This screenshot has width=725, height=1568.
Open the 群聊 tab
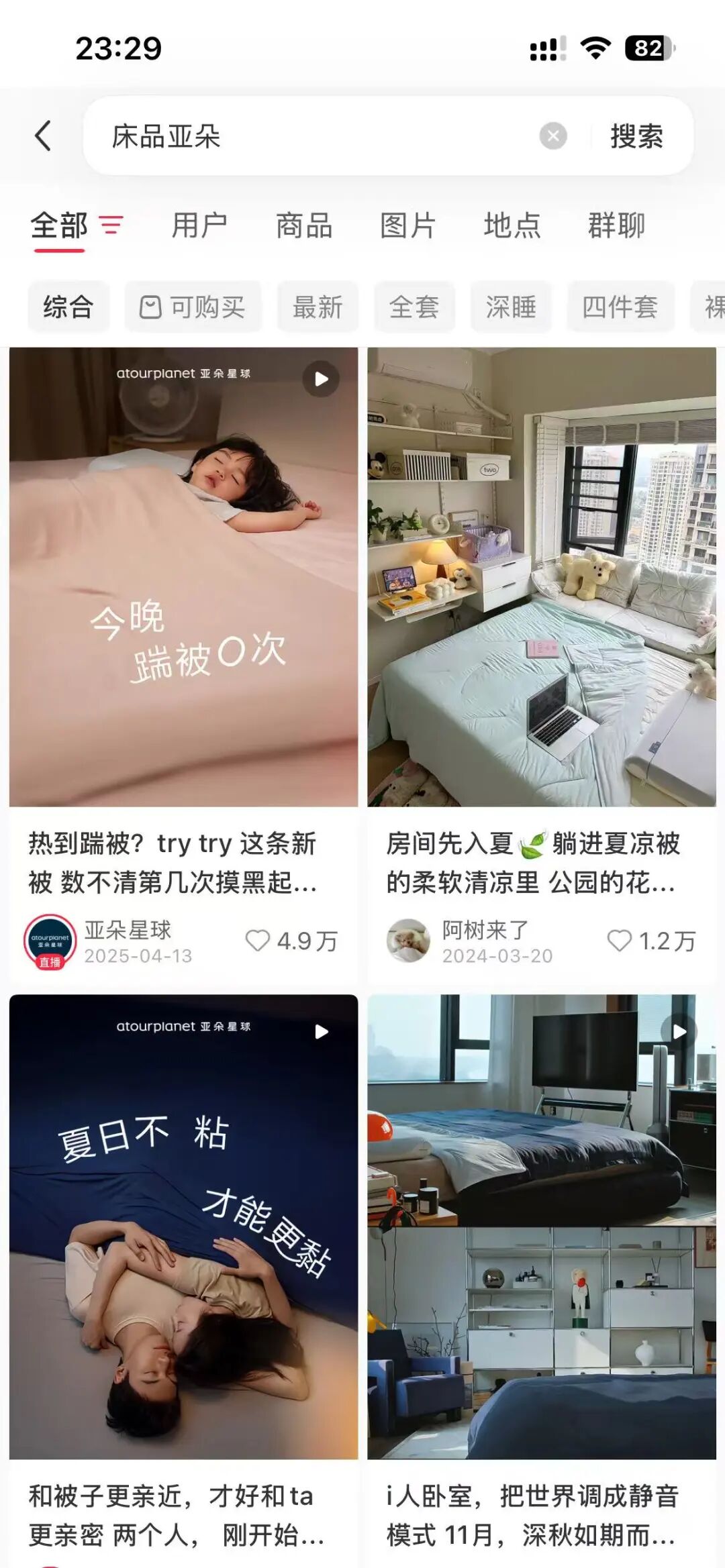point(616,225)
